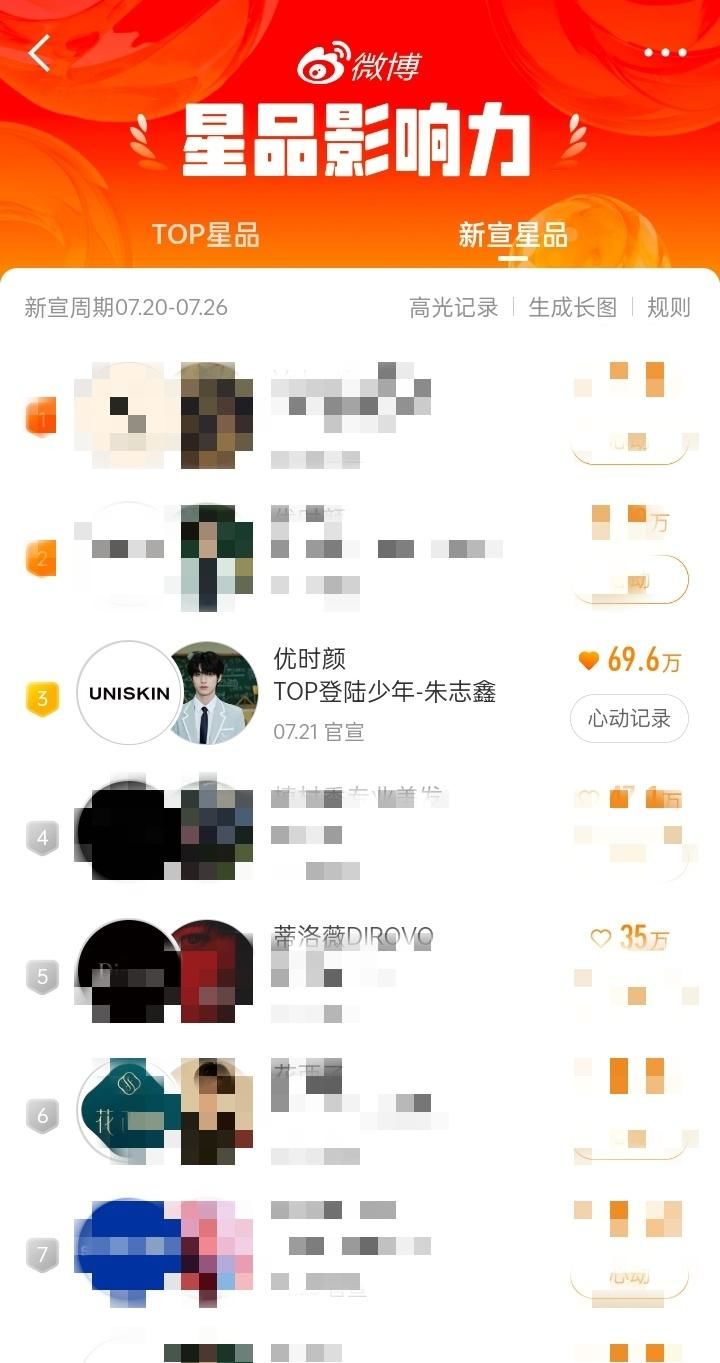
Task: Switch to the TOP星品 tab
Action: pyautogui.click(x=205, y=235)
